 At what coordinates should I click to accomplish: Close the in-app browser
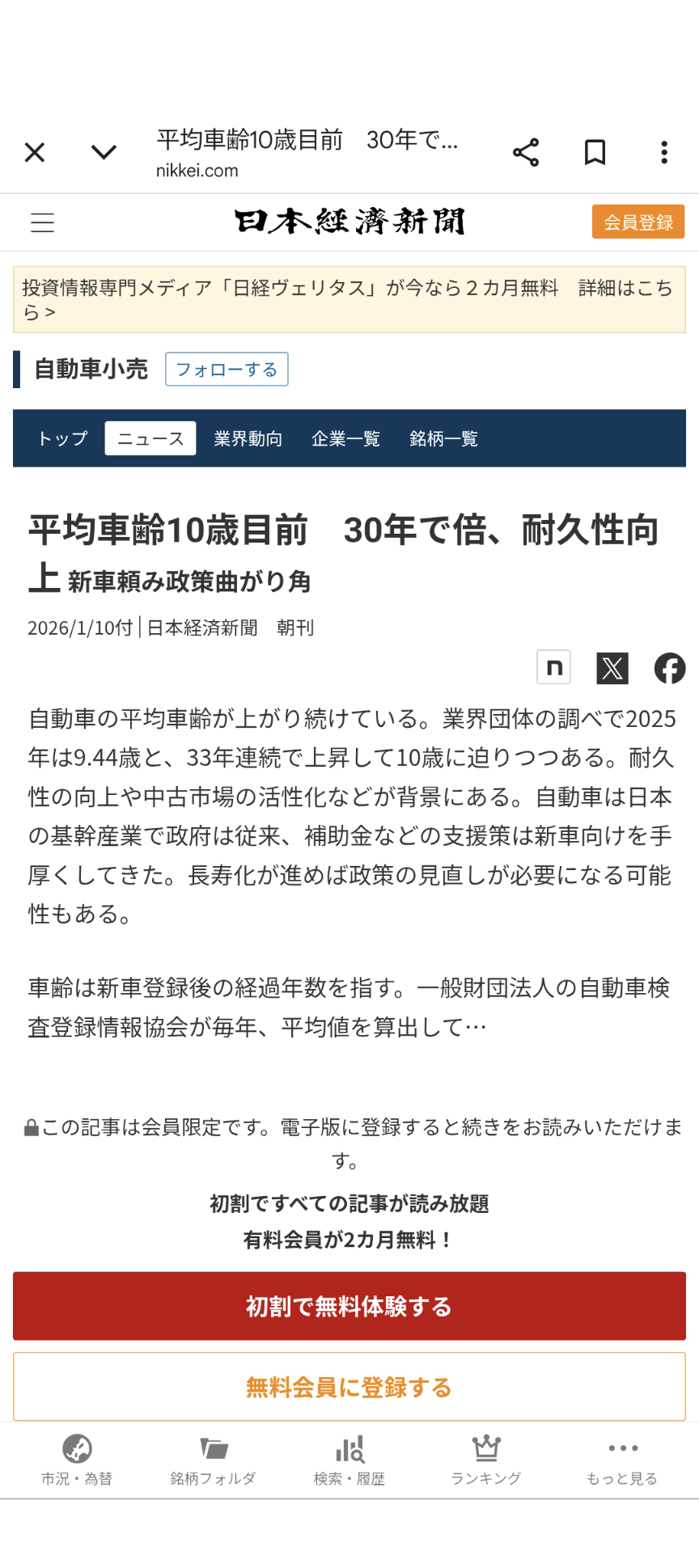pos(35,152)
